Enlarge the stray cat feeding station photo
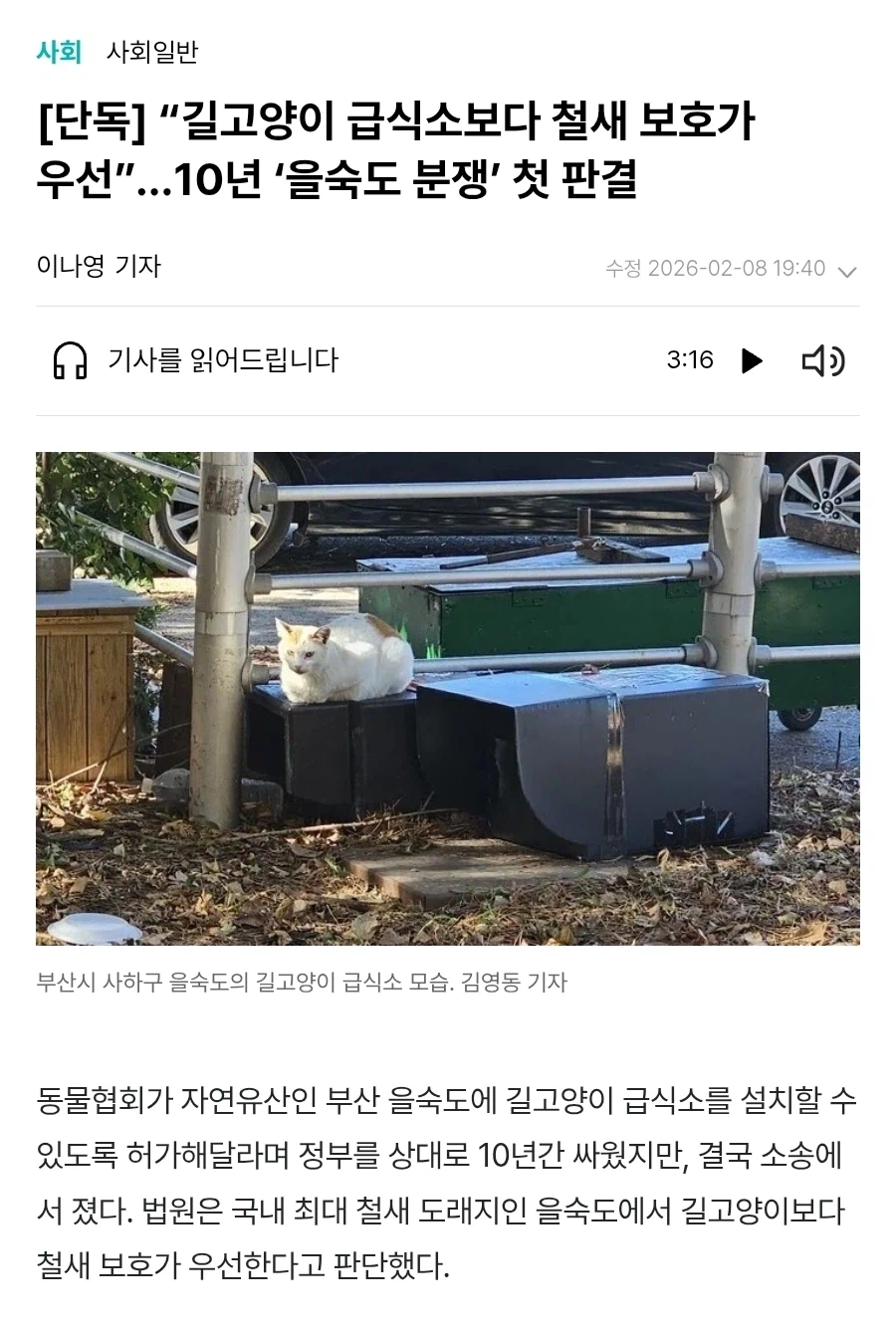This screenshot has height=1329, width=896. [447, 697]
